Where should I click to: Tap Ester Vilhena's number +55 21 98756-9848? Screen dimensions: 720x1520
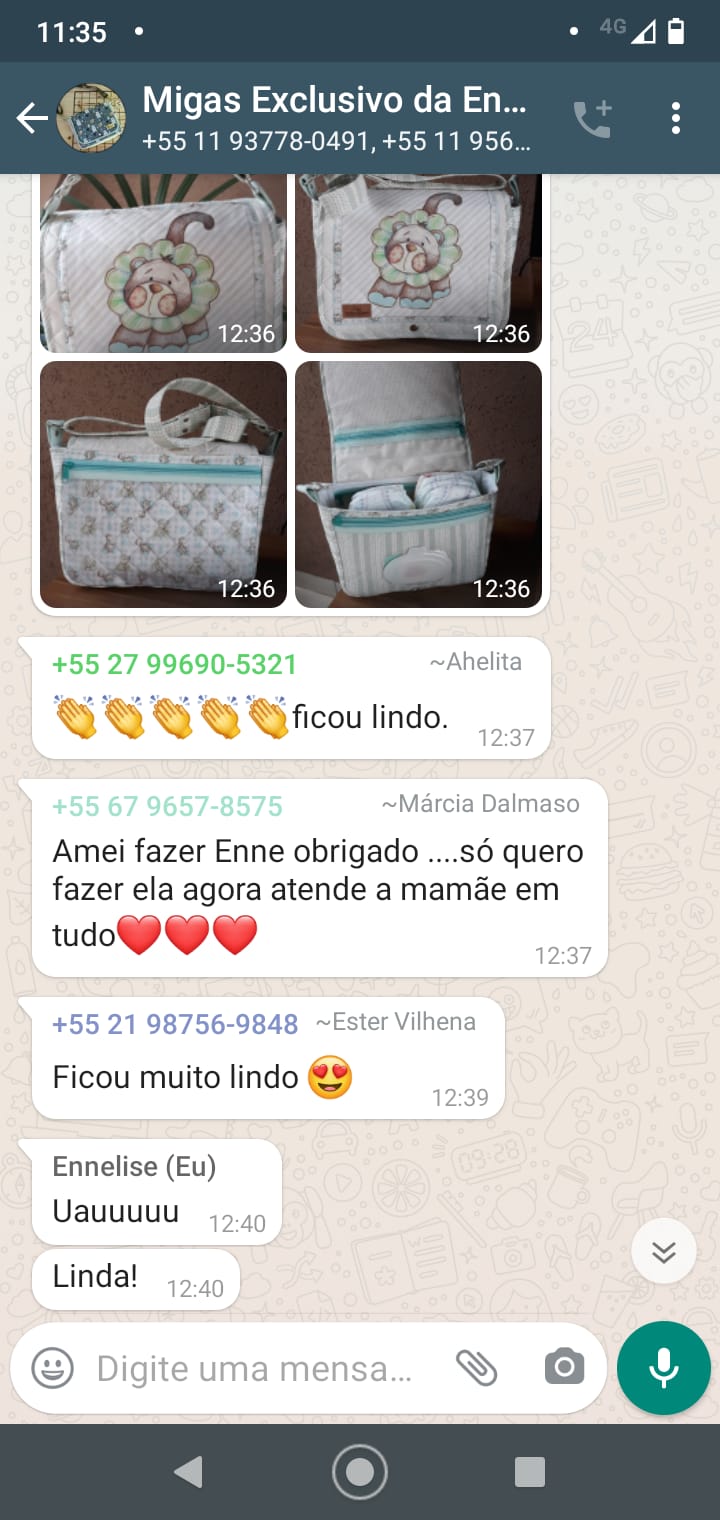(x=175, y=1024)
